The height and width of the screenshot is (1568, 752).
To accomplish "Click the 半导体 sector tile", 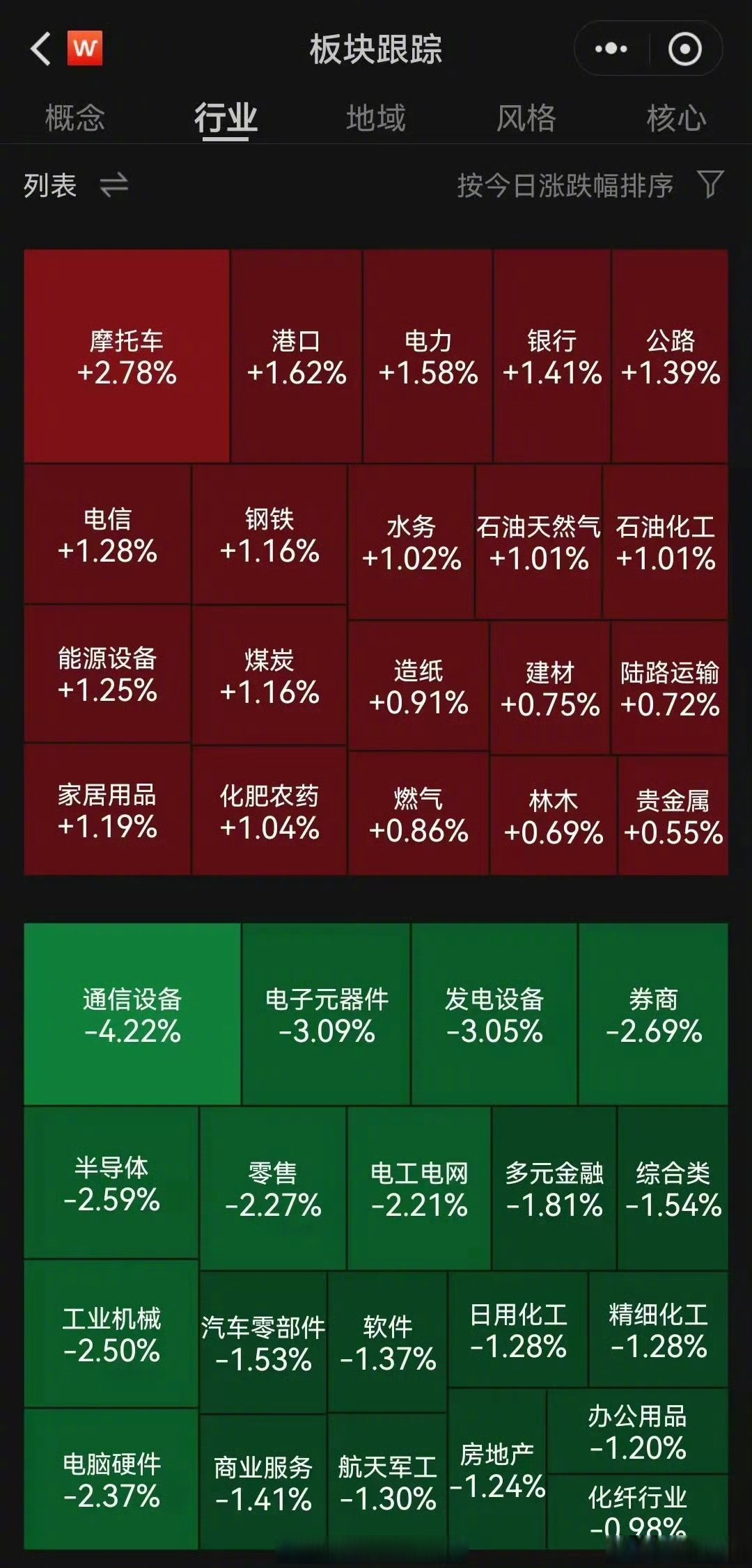I will click(111, 1183).
